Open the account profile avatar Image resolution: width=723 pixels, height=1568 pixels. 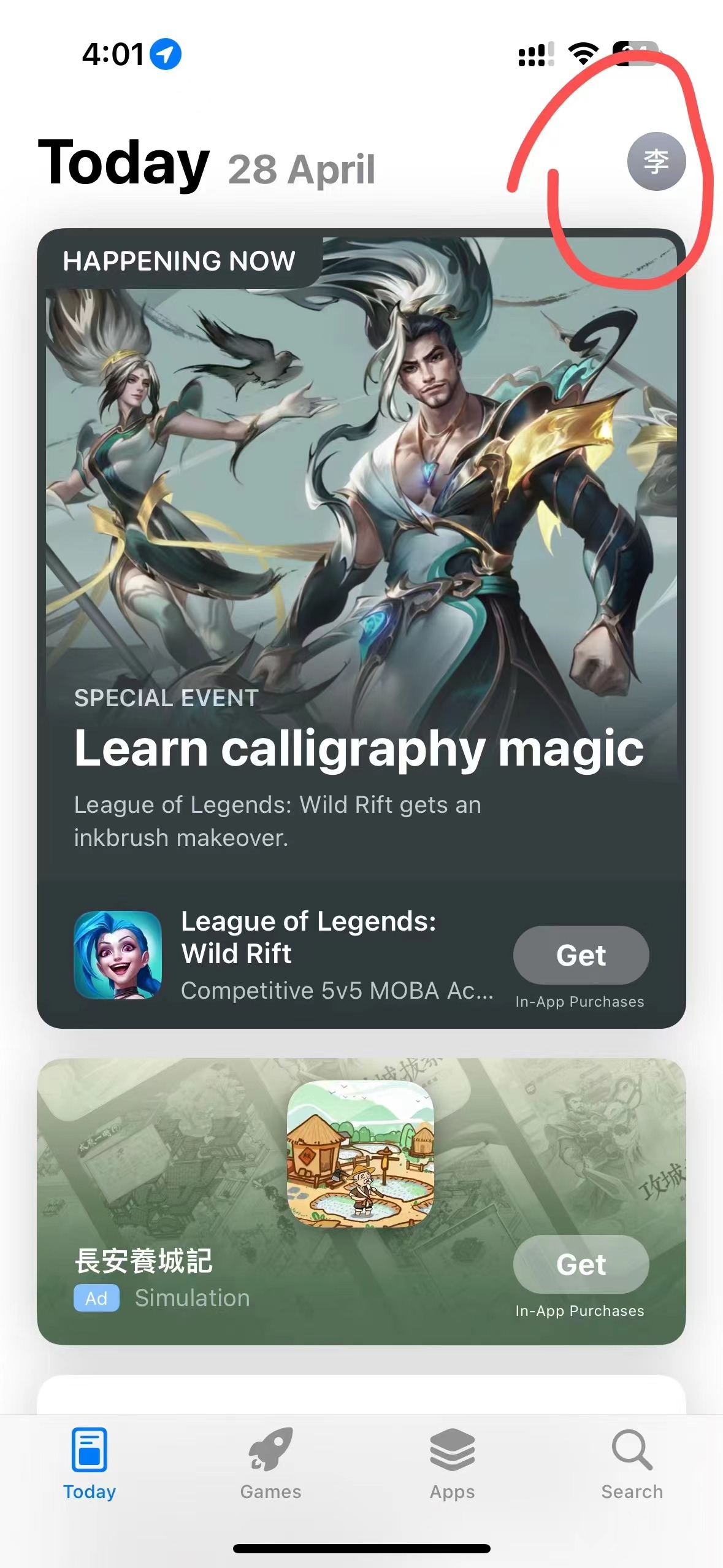click(x=656, y=161)
